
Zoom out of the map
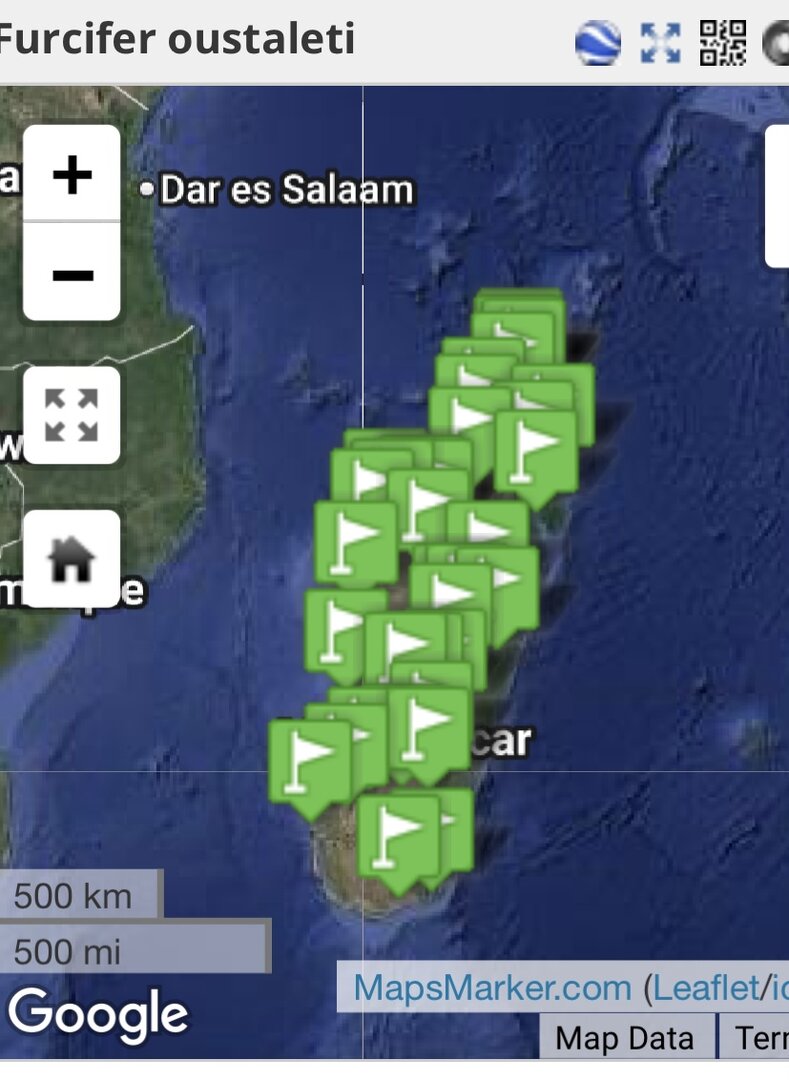coord(72,273)
